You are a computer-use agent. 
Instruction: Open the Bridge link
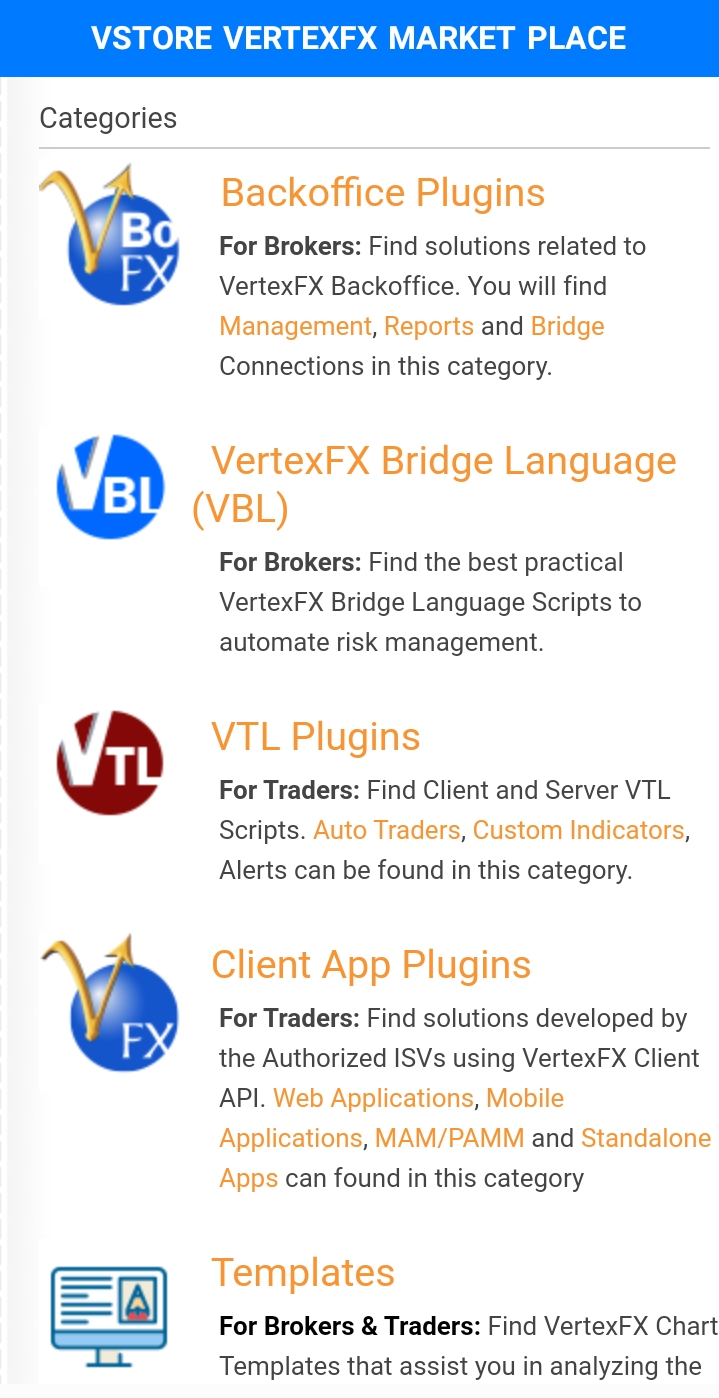567,326
